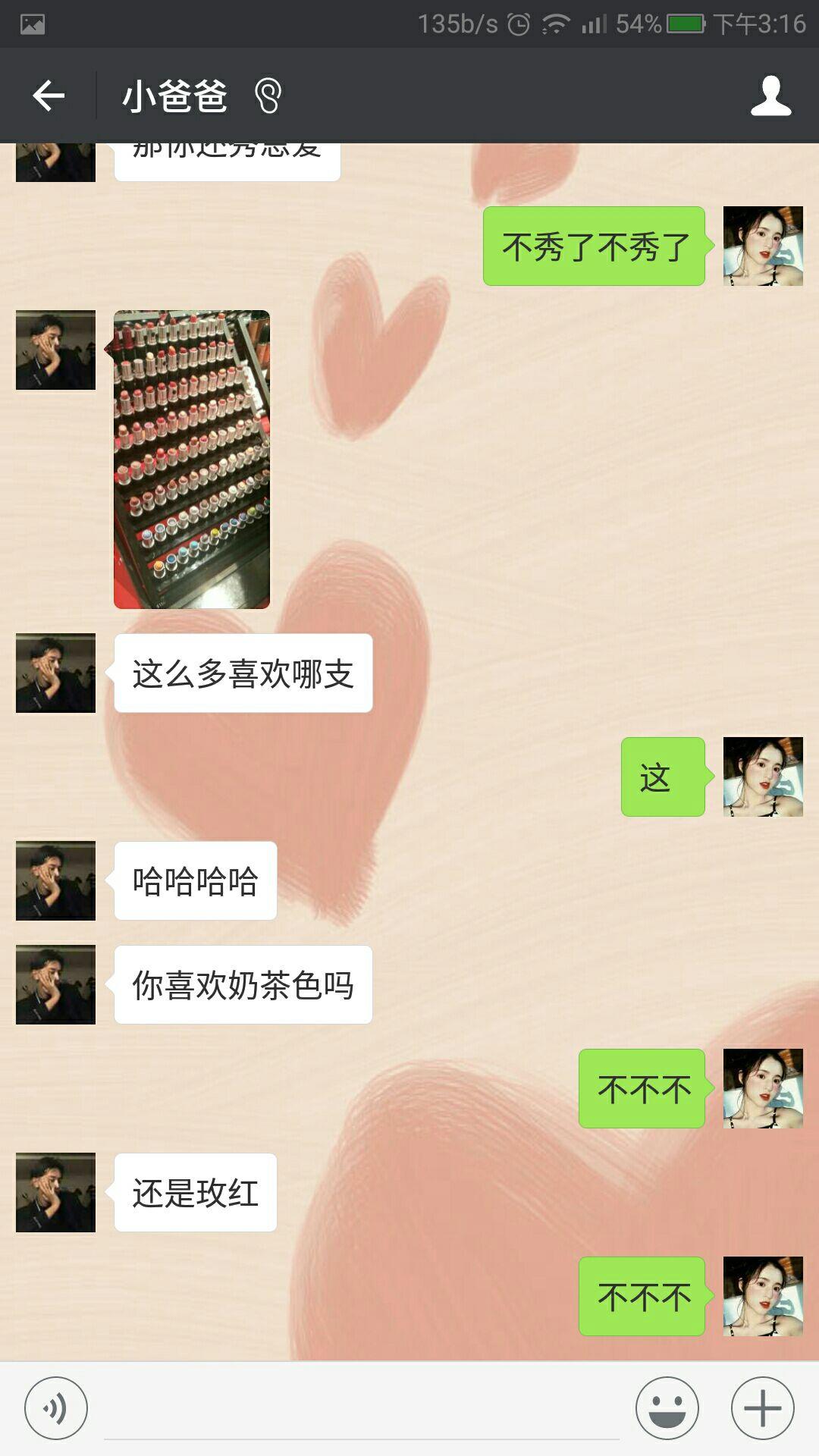Tap my avatar beside 不秀了不秀了
Screen dimensions: 819x1456
(762, 246)
